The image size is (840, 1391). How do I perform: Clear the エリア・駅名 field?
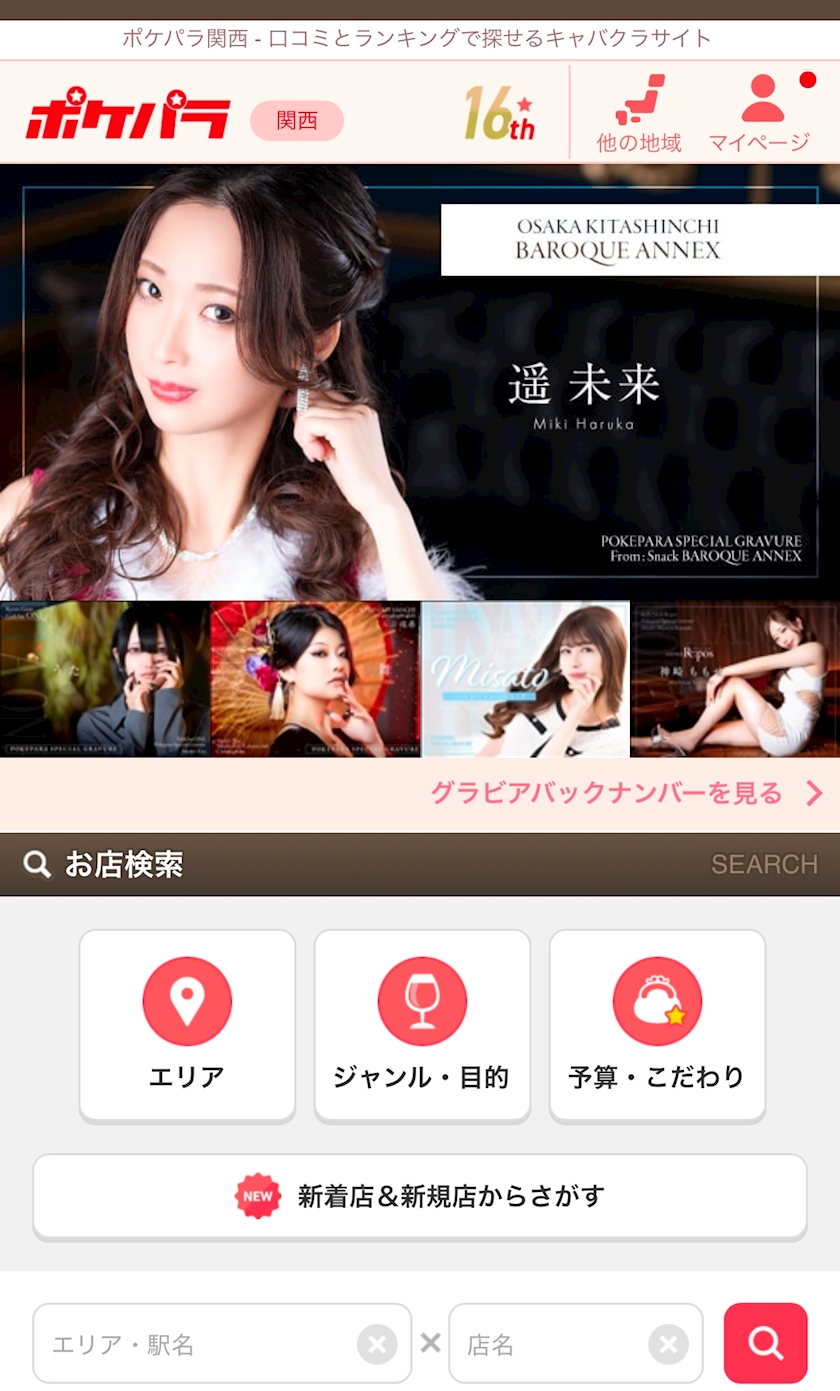coord(377,1344)
